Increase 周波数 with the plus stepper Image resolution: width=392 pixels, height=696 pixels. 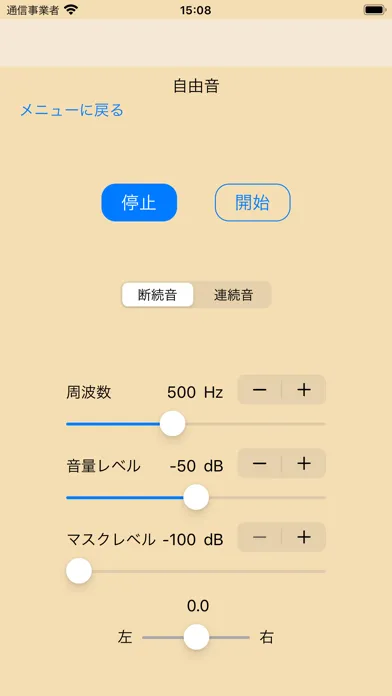(304, 390)
